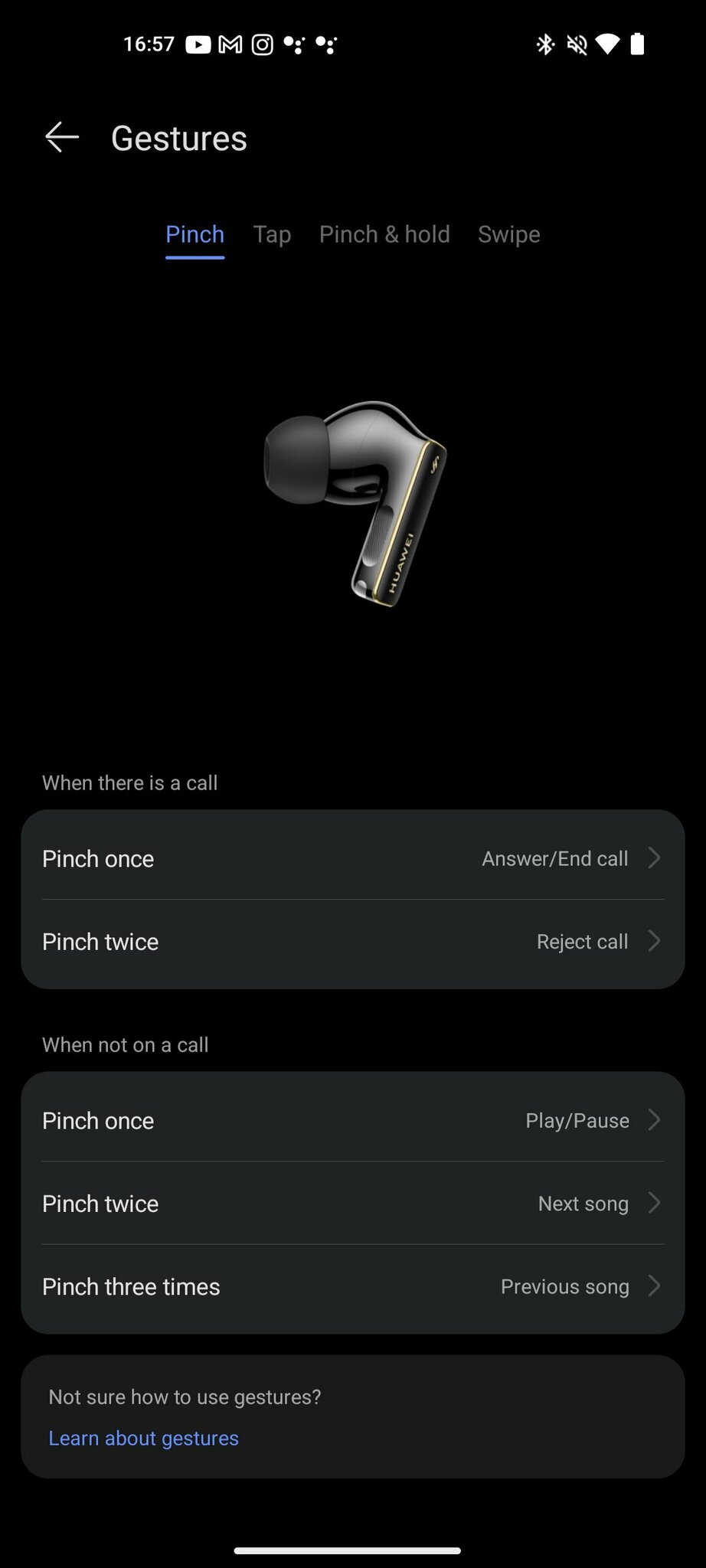Switch to the Swipe tab
The image size is (706, 1568).
click(x=508, y=234)
